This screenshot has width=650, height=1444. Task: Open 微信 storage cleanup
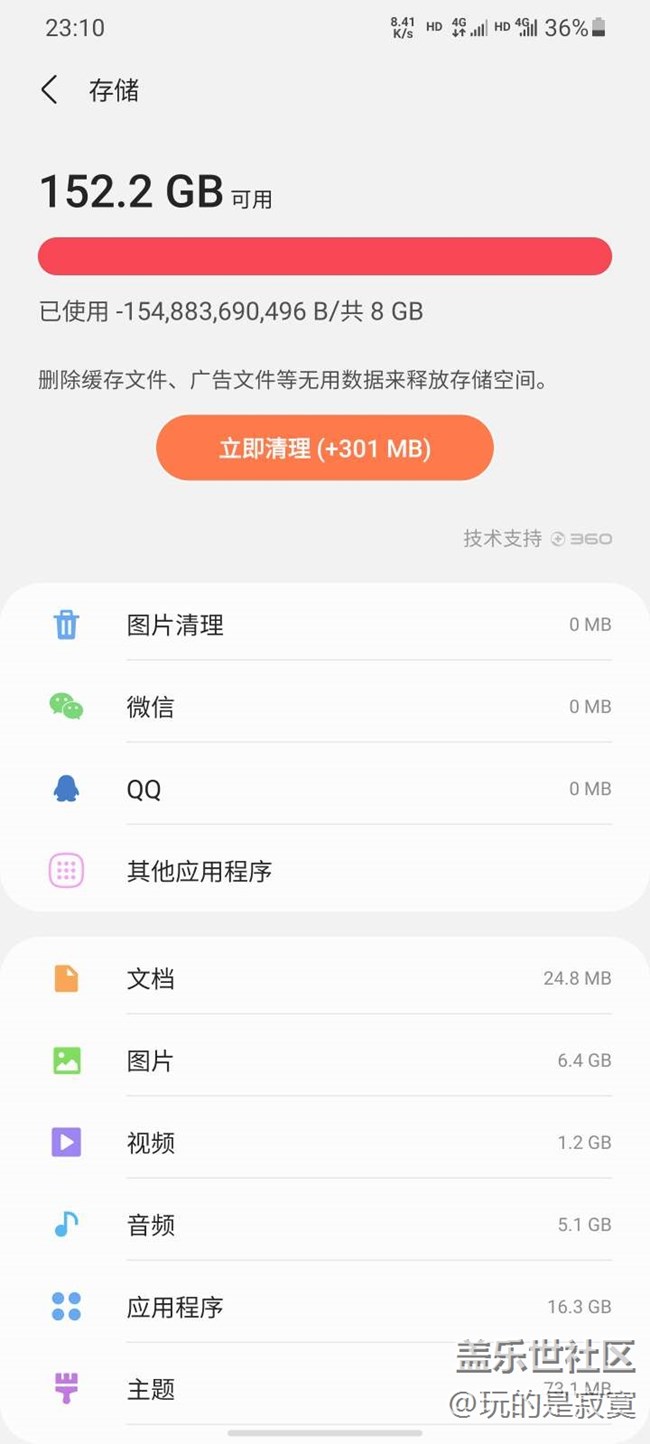click(325, 707)
